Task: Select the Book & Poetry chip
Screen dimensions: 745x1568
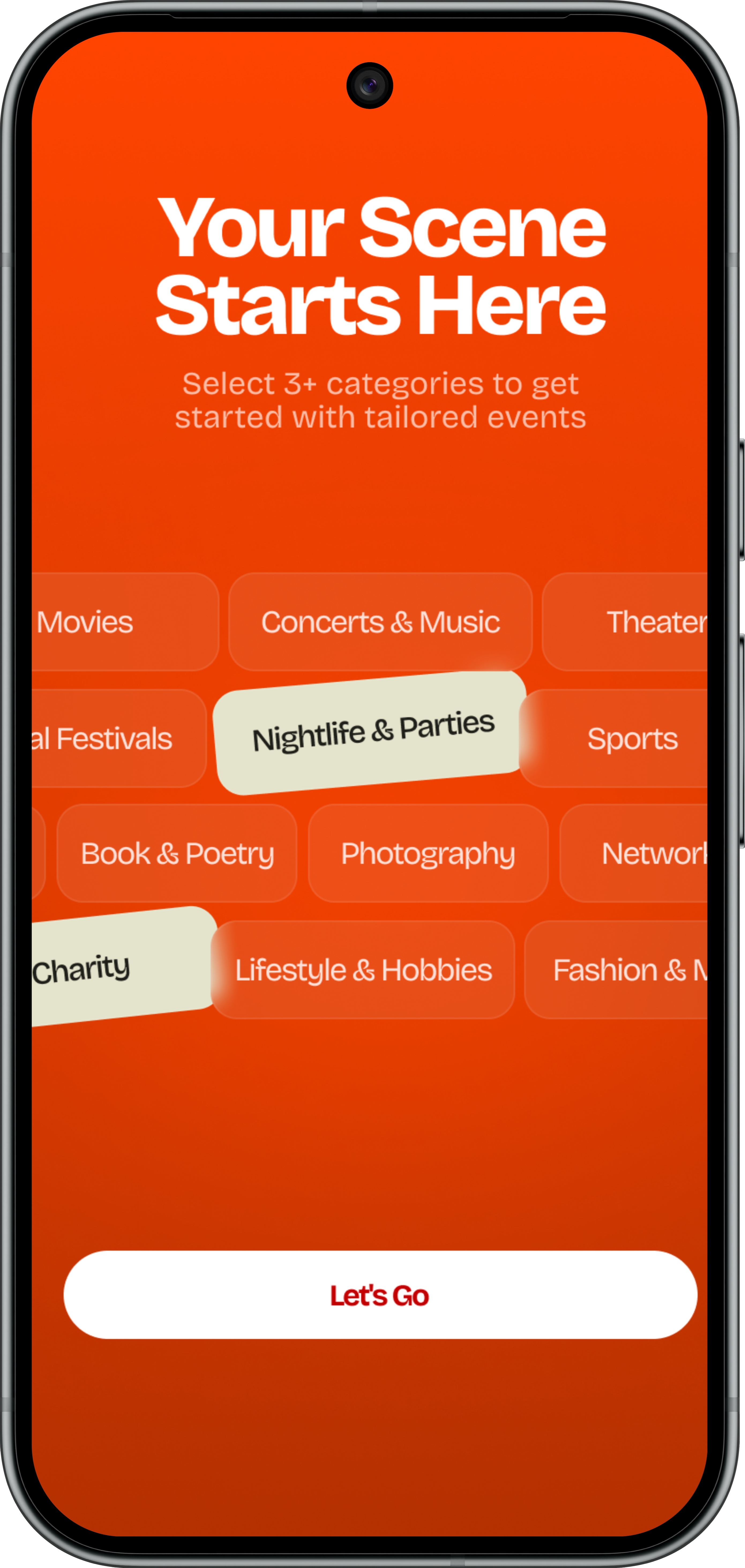Action: 177,853
